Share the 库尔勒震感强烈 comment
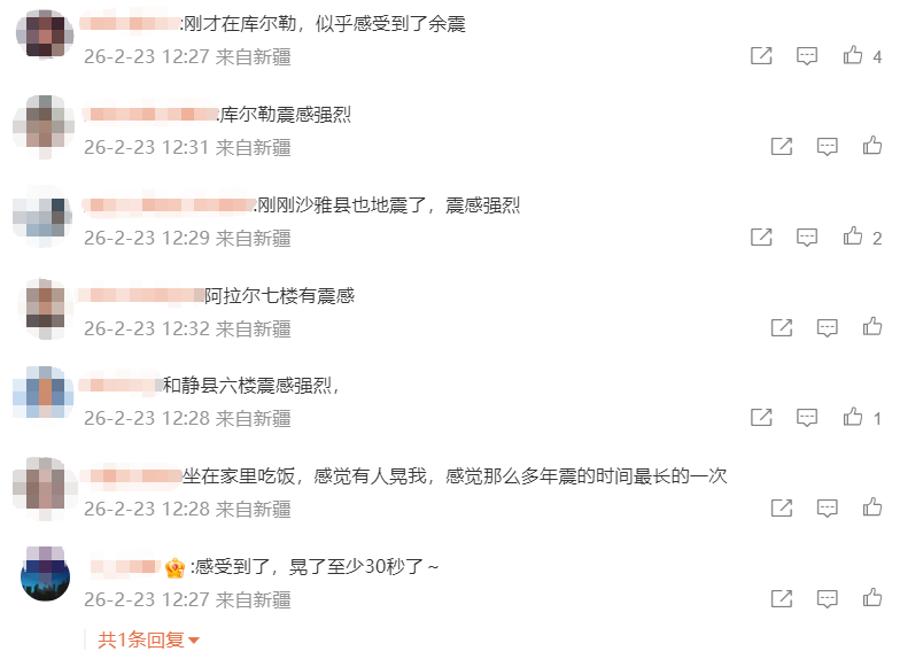900x659 pixels. 781,147
